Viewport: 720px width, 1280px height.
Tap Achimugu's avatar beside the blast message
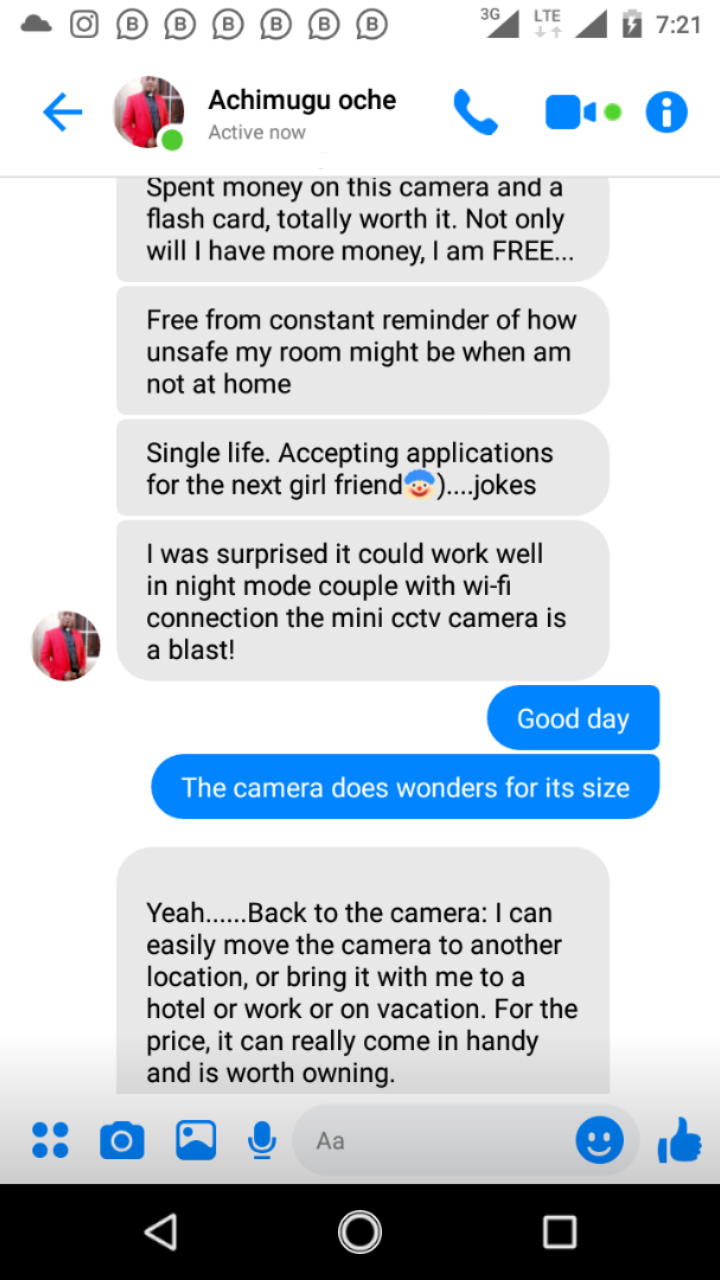[66, 646]
